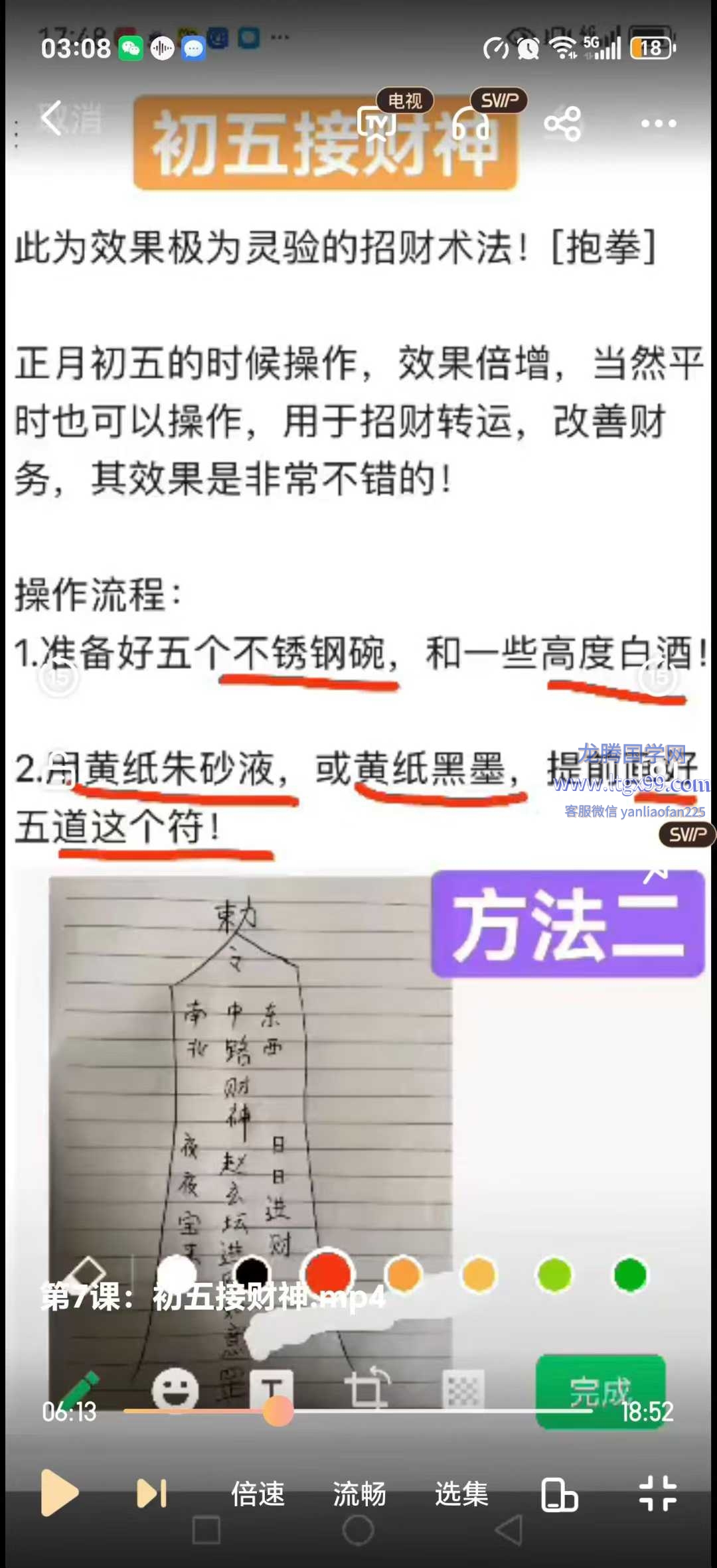The image size is (717, 1568).
Task: Tap the SVIP badge on right edge
Action: click(687, 834)
